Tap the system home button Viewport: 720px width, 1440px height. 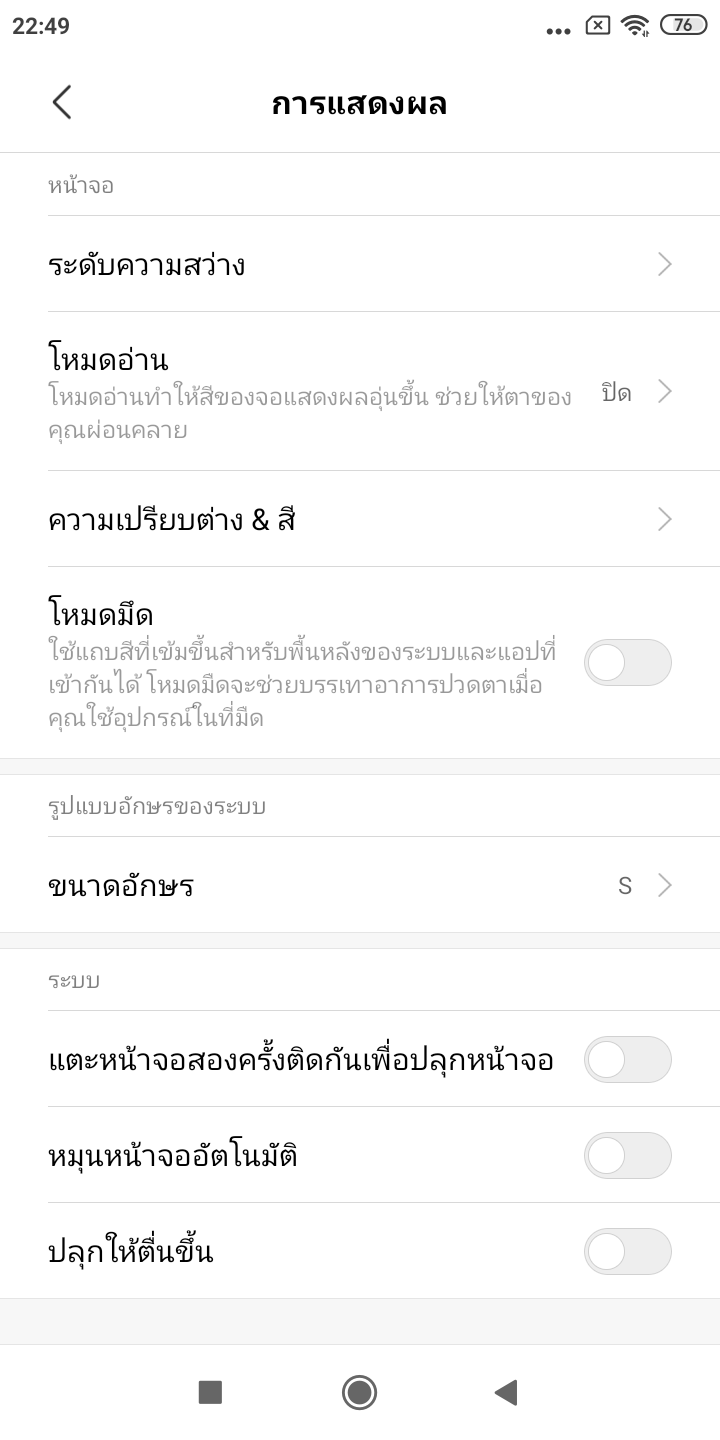tap(359, 1392)
